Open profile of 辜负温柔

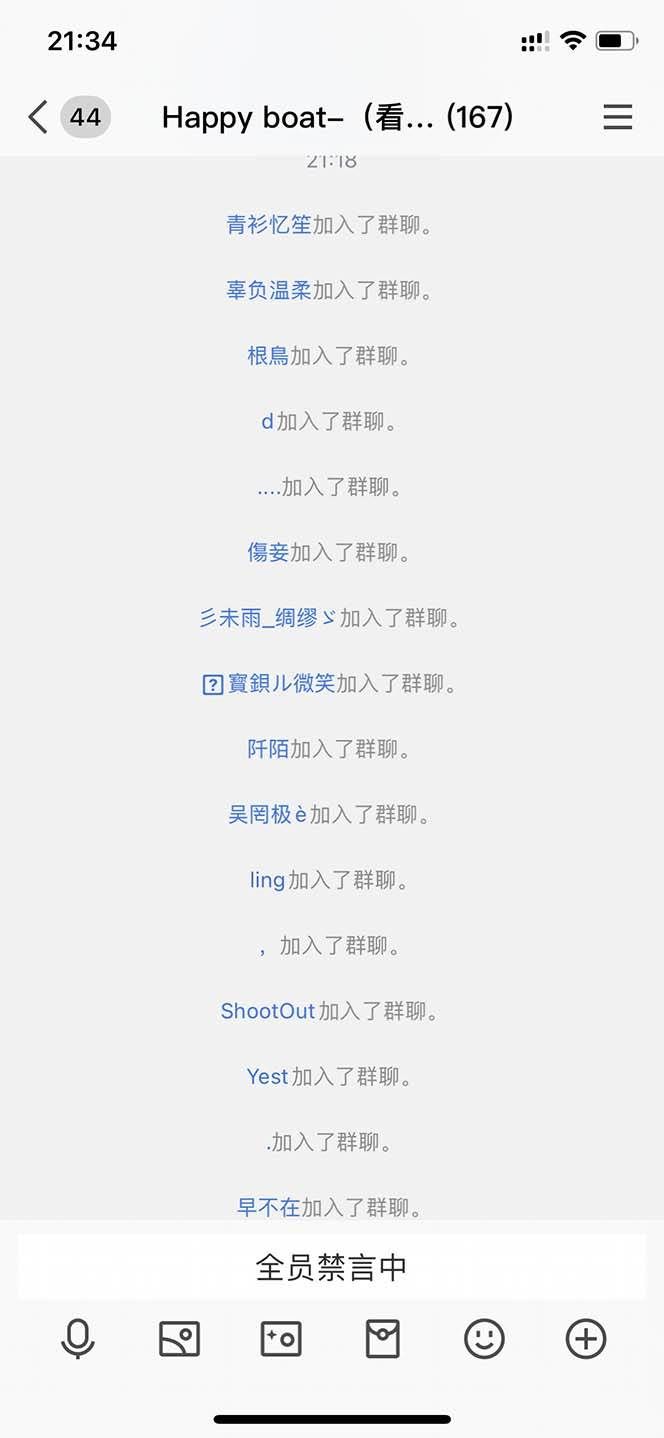coord(269,290)
